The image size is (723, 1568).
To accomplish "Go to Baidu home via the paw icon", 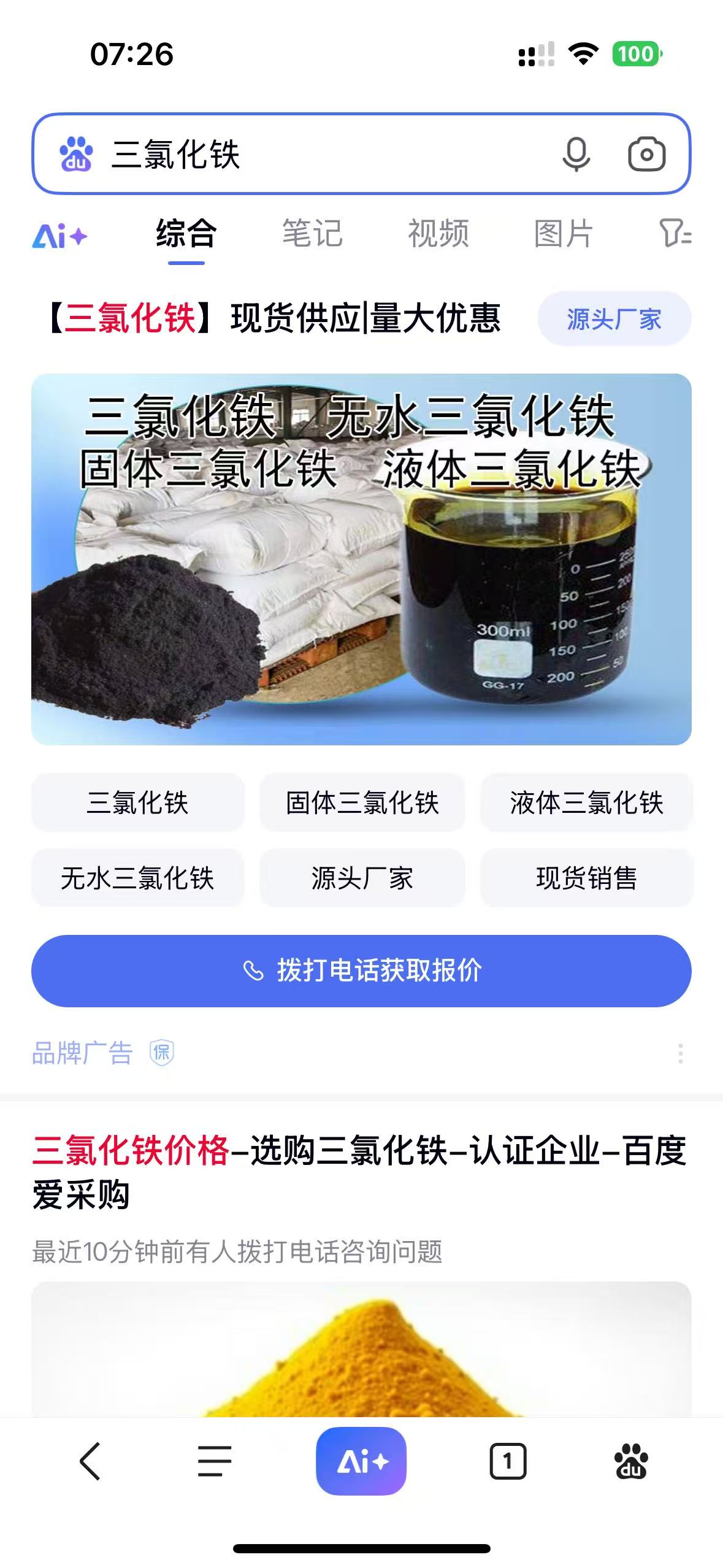I will (630, 1461).
